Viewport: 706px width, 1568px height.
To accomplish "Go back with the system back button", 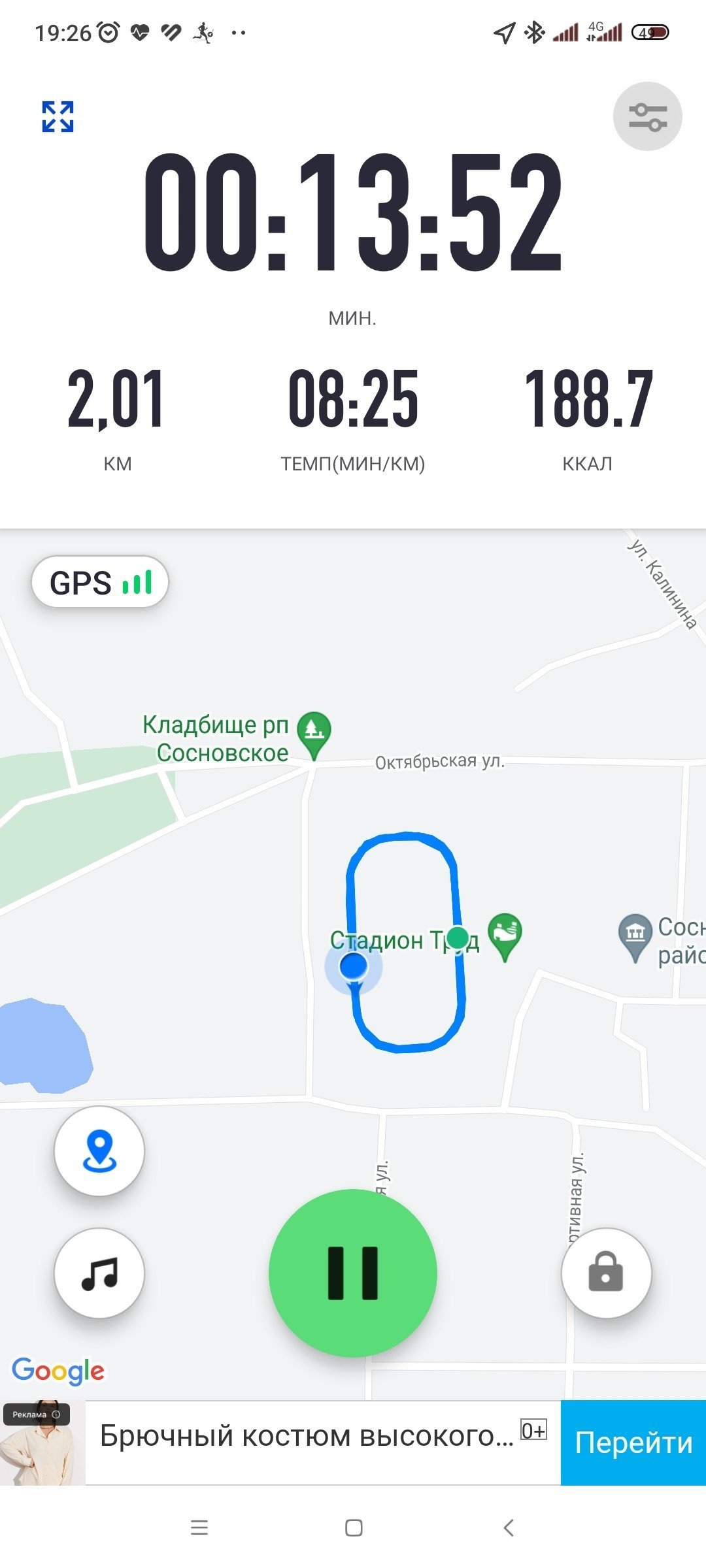I will point(509,1527).
